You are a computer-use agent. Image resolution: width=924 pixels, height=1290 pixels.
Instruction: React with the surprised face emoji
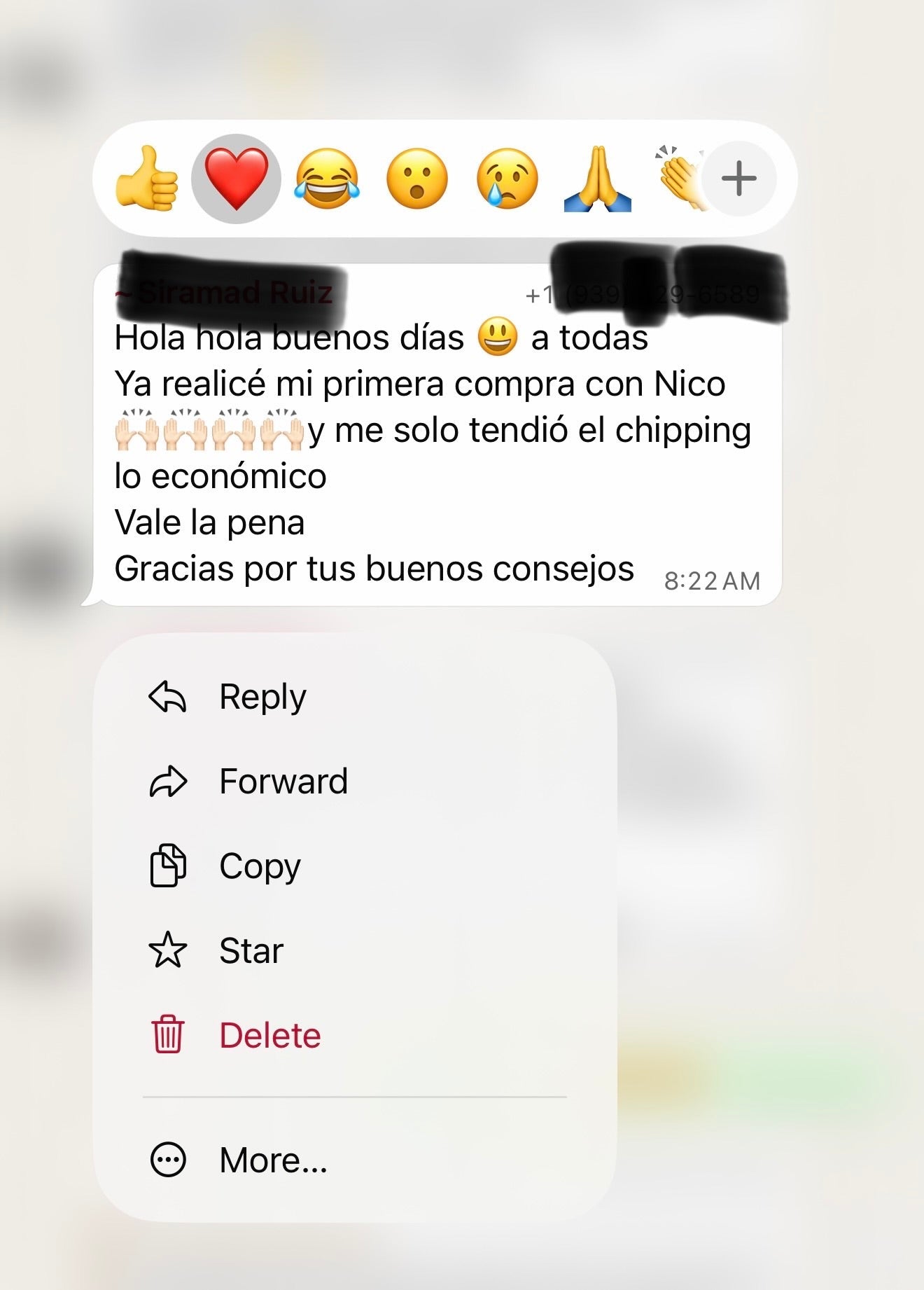pos(417,179)
